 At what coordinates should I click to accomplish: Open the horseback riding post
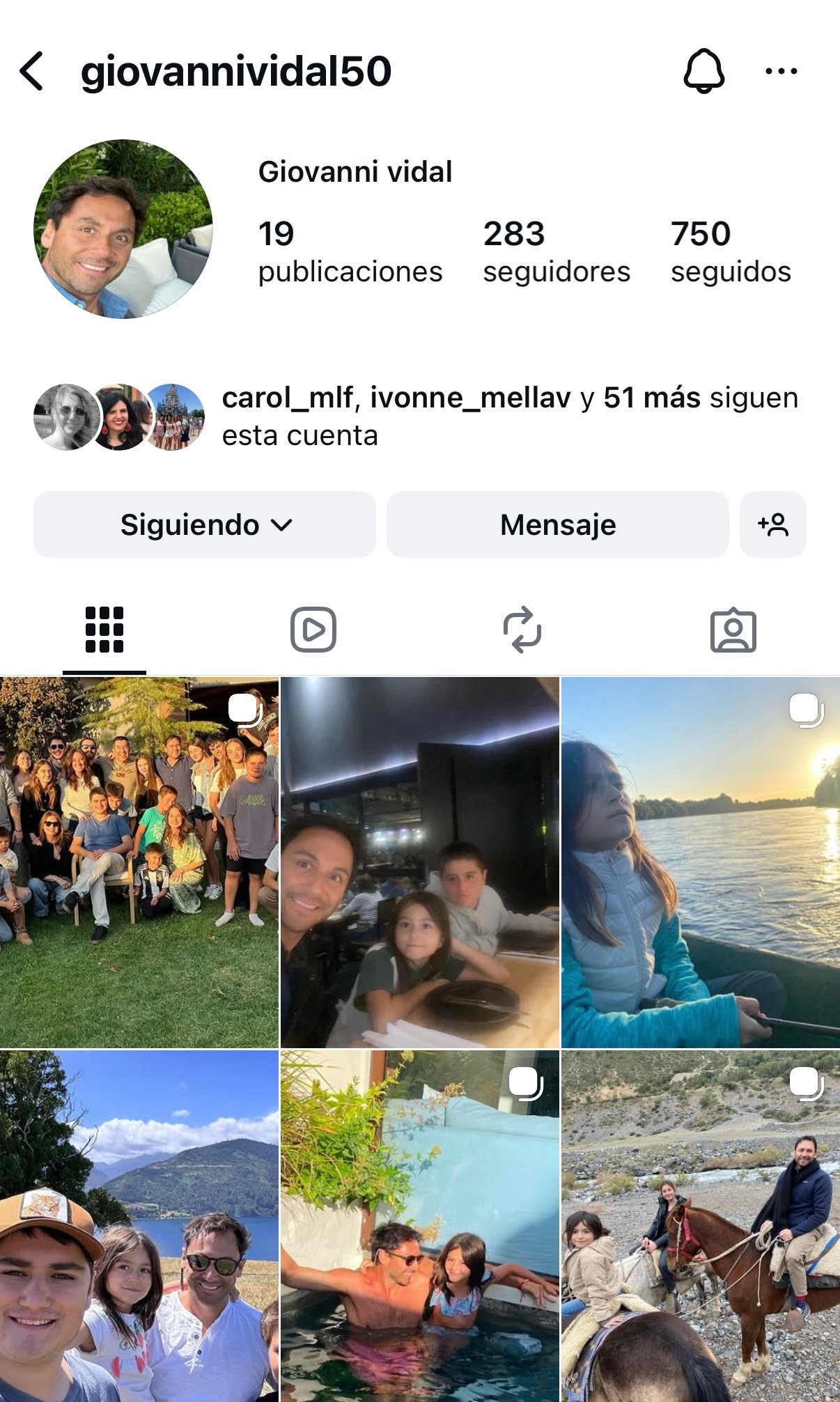click(x=700, y=1226)
